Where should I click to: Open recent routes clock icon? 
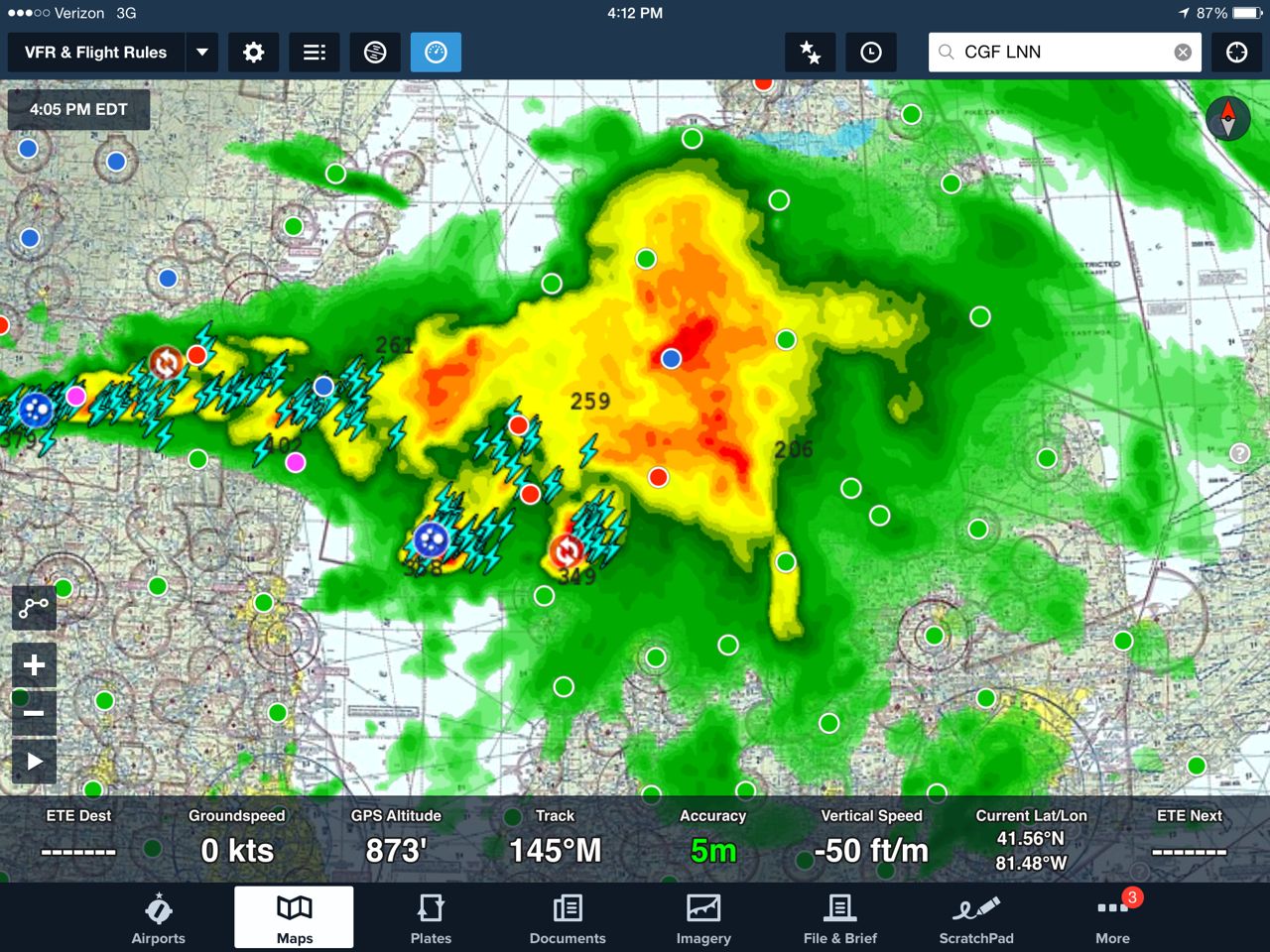click(870, 53)
